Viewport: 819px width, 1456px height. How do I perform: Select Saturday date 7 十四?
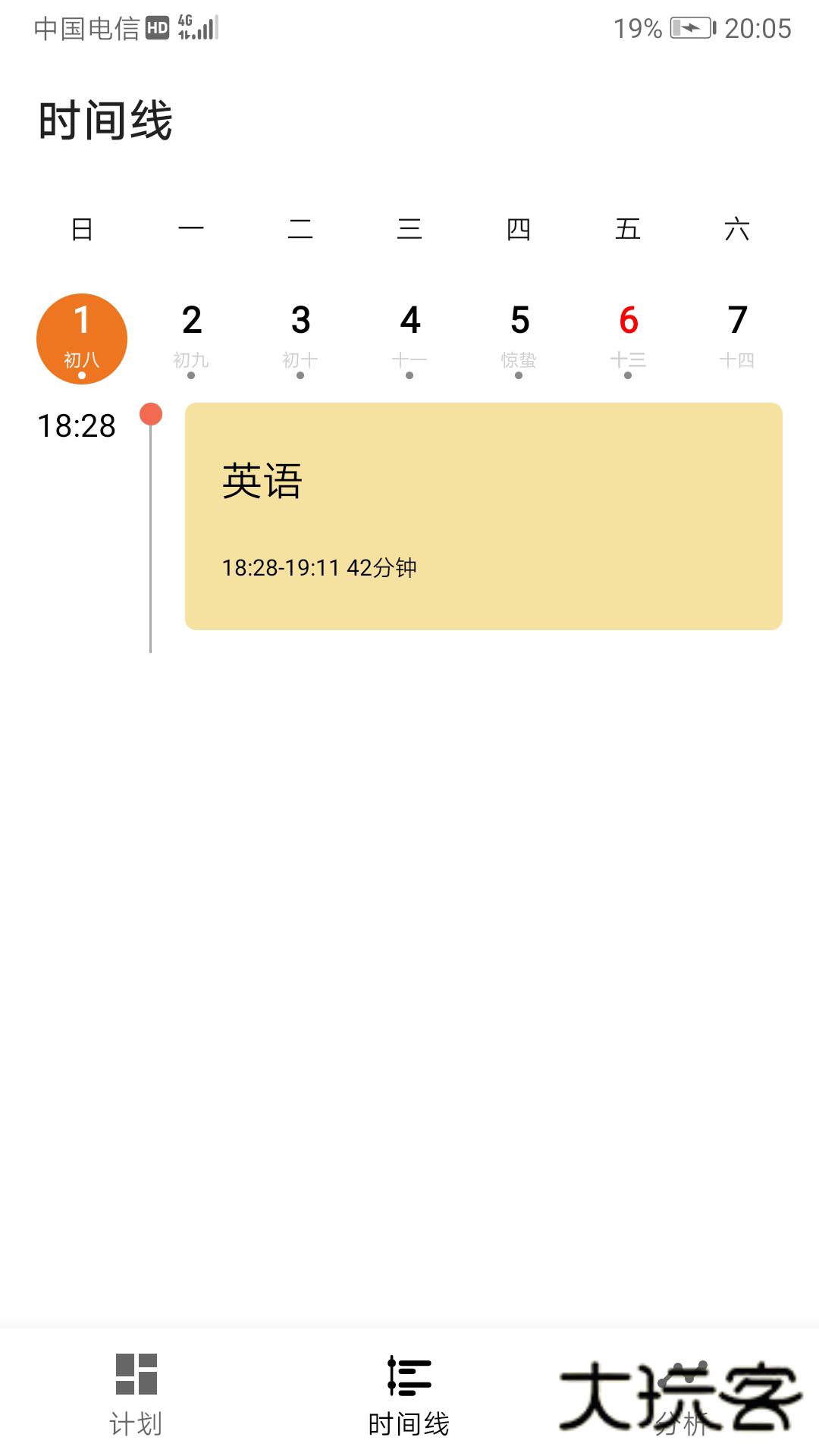(x=736, y=334)
